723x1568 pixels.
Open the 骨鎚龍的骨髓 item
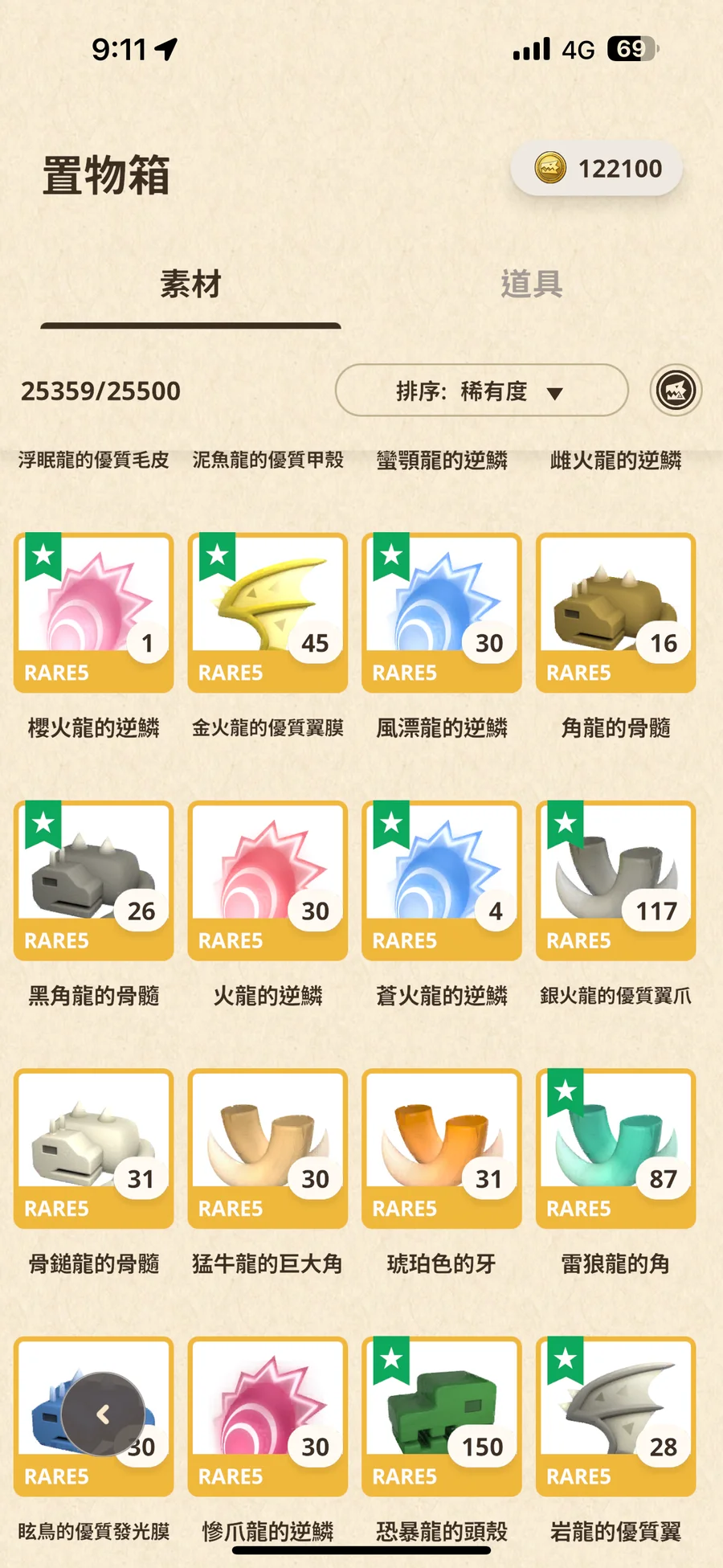click(x=94, y=1148)
